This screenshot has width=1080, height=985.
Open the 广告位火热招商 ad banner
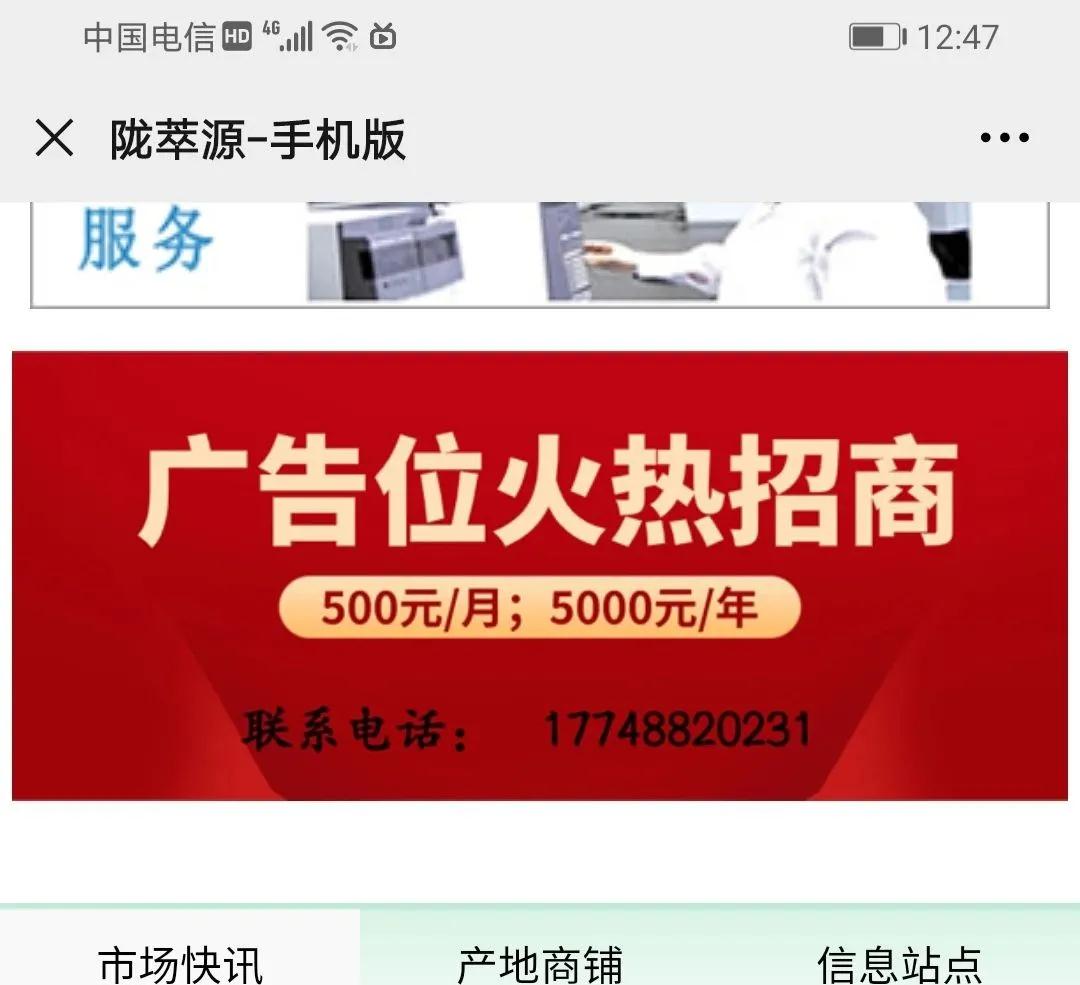pos(540,575)
